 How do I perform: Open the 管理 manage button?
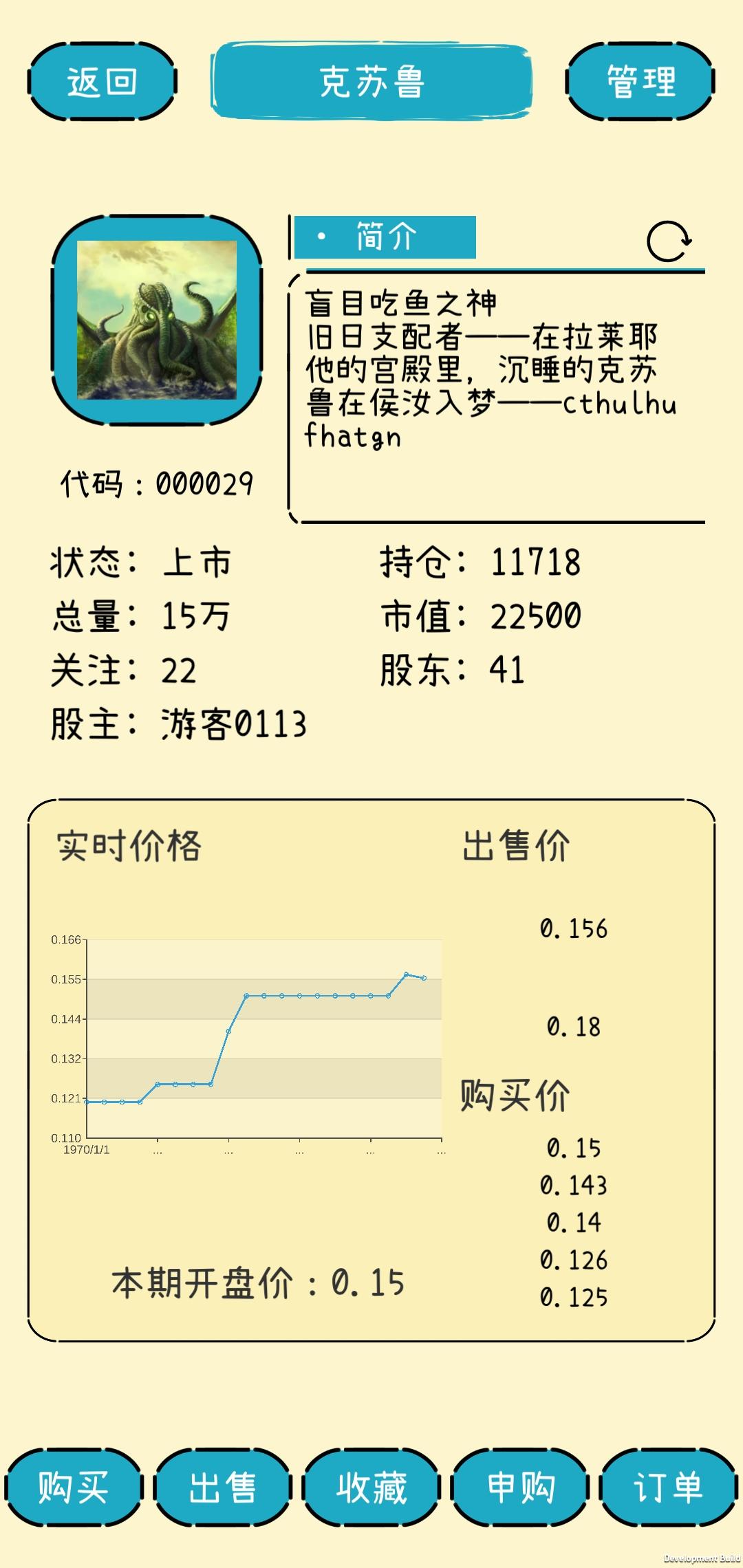click(x=640, y=82)
